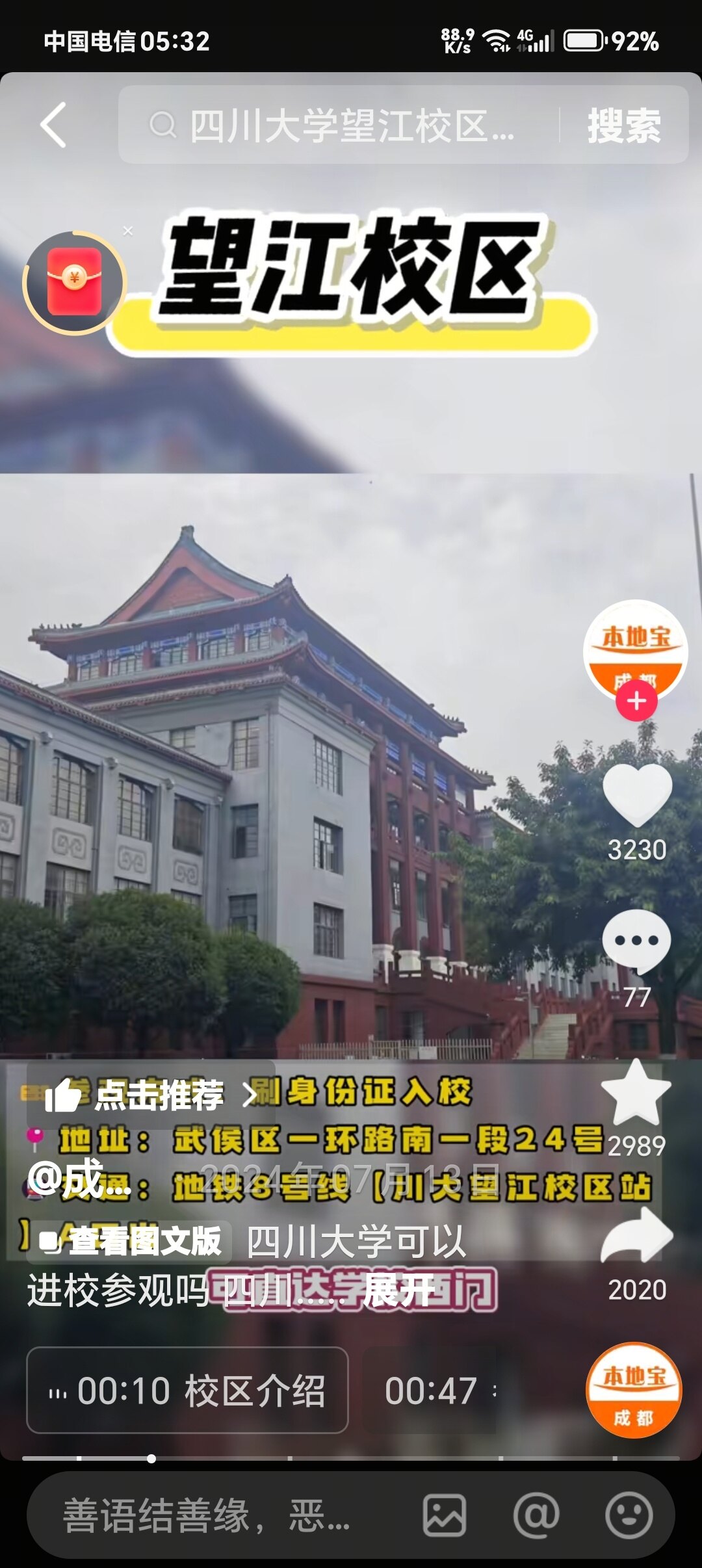Jump to the 00:47 chapter
This screenshot has height=1568, width=702.
point(430,1391)
